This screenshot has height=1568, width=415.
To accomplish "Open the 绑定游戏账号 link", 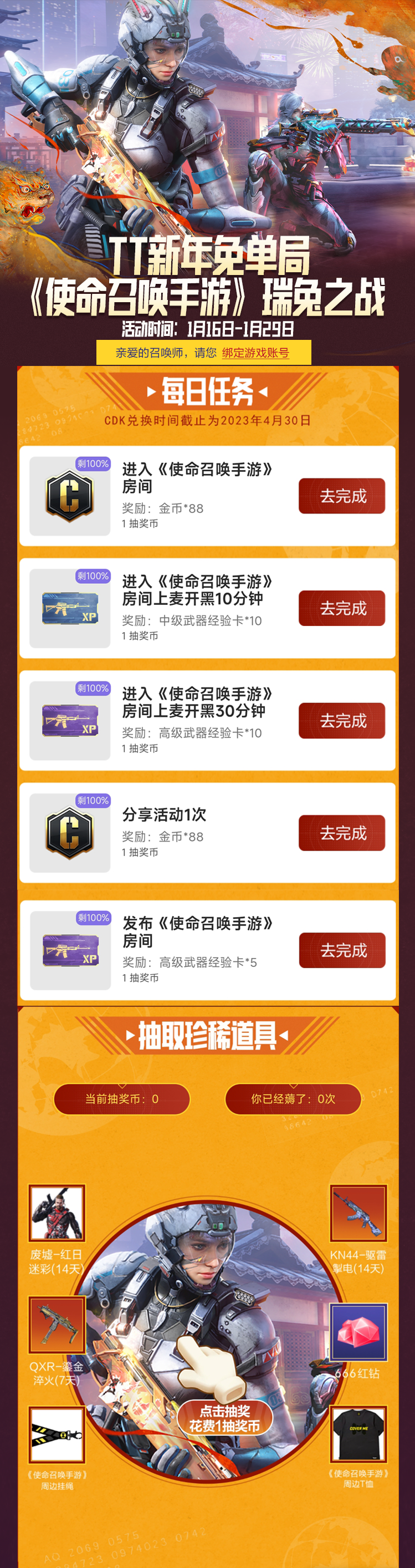I will click(x=255, y=353).
